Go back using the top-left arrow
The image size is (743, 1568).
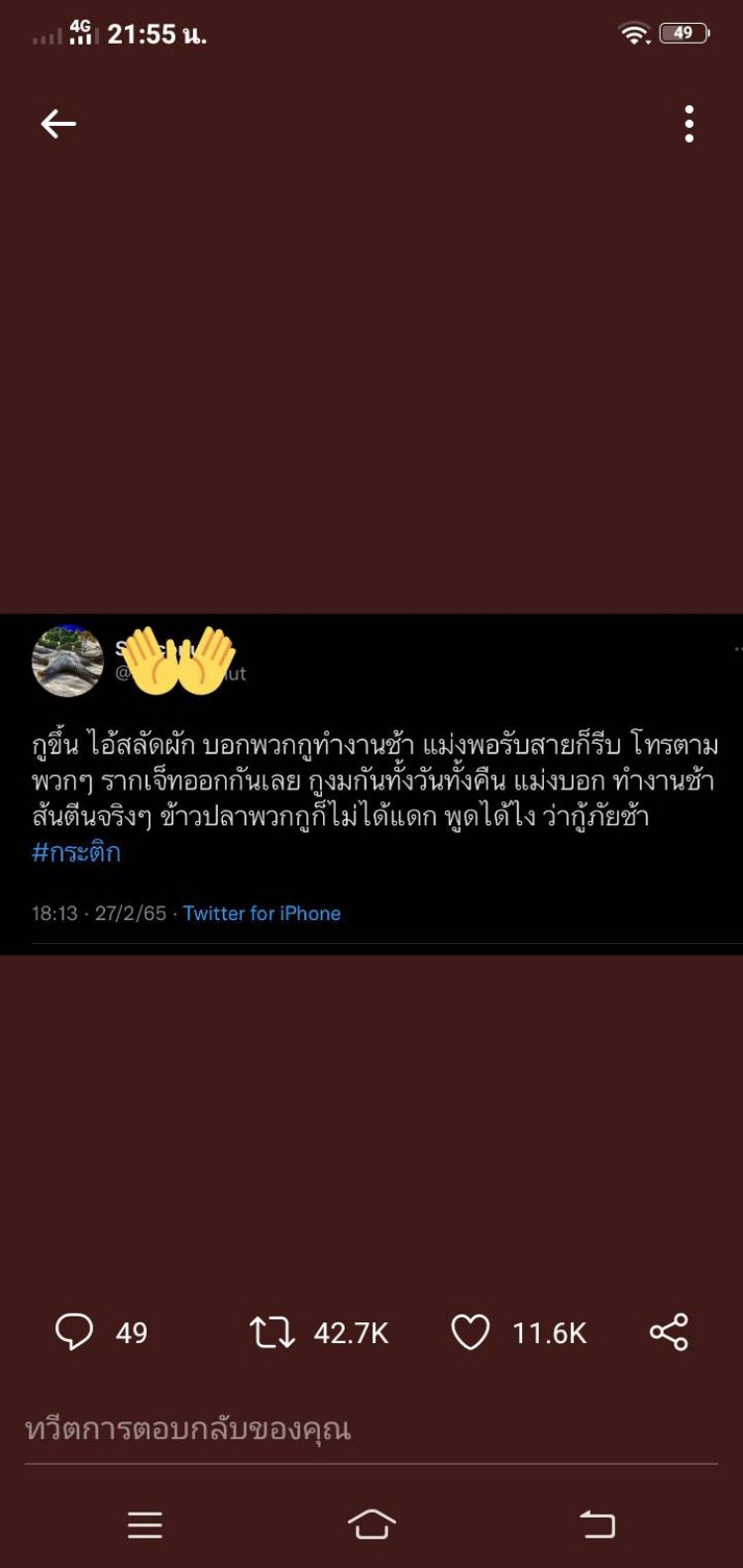tap(58, 124)
